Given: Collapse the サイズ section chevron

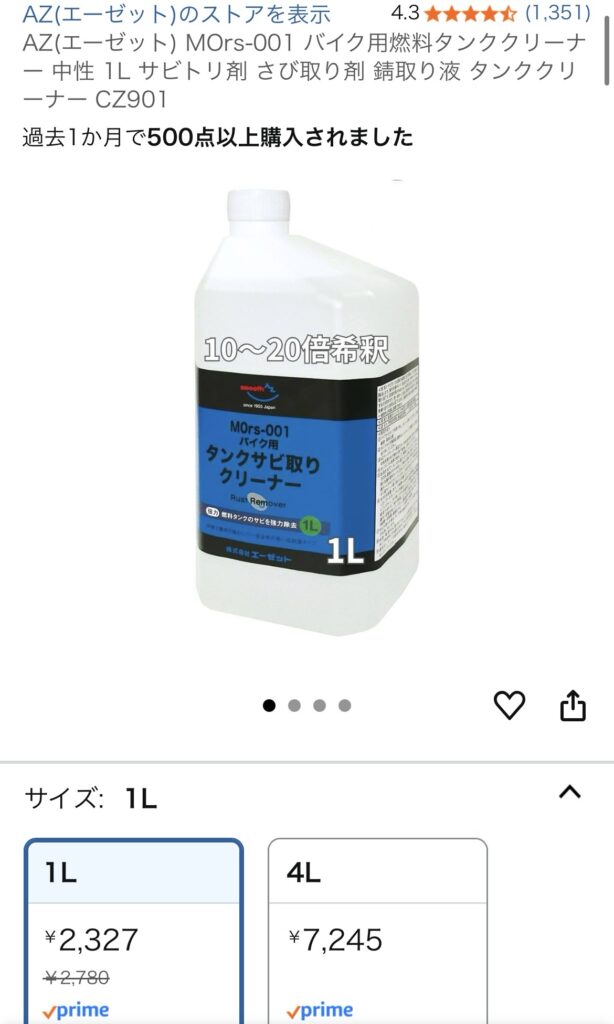Looking at the screenshot, I should tap(570, 792).
